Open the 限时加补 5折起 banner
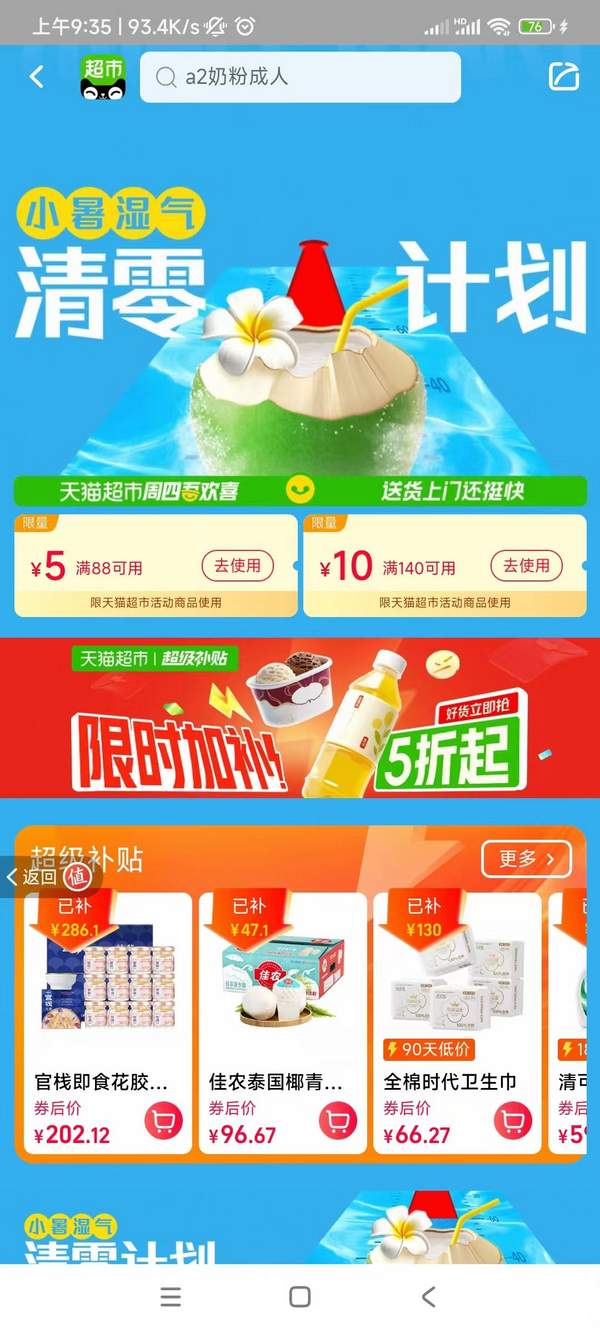This screenshot has width=600, height=1333. coord(300,718)
